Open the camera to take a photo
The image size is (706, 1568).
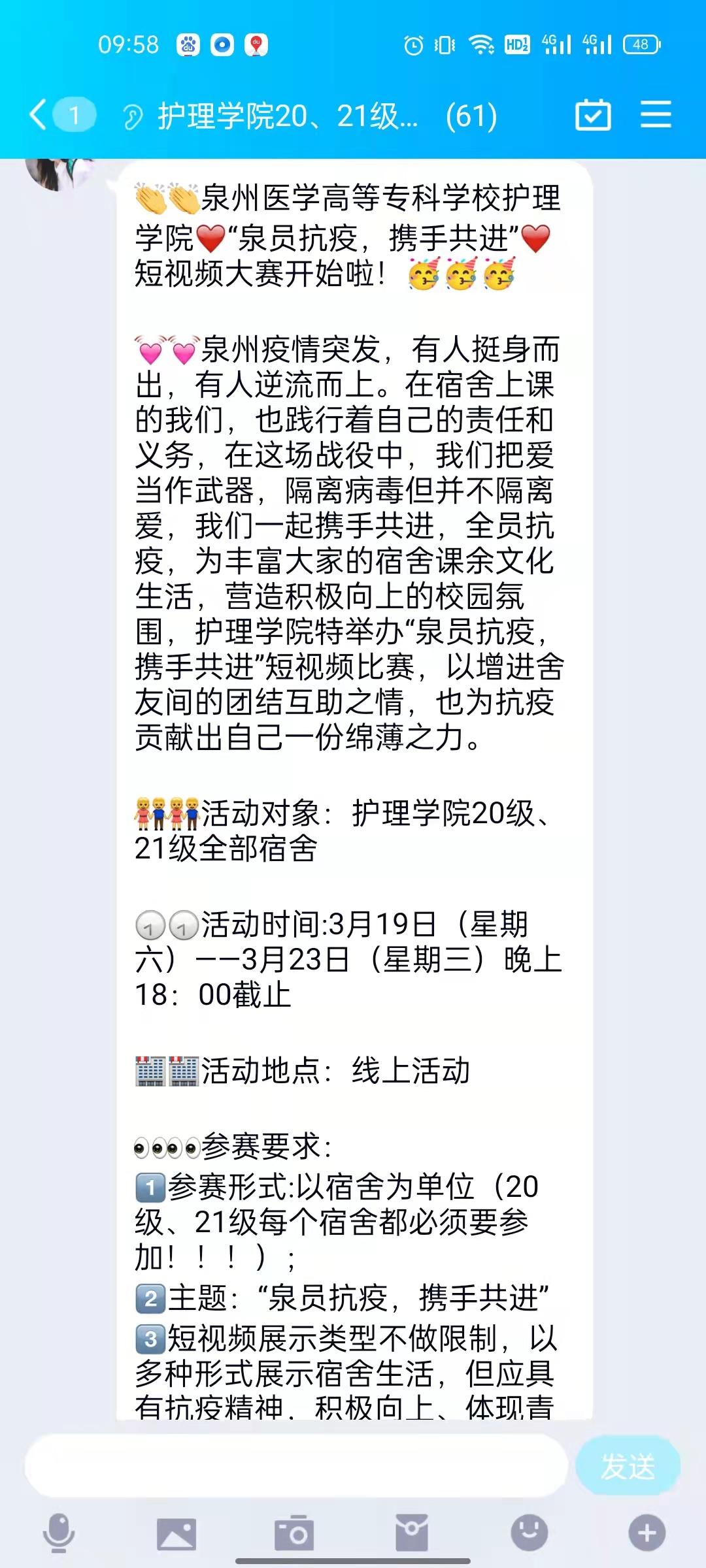tap(294, 1533)
